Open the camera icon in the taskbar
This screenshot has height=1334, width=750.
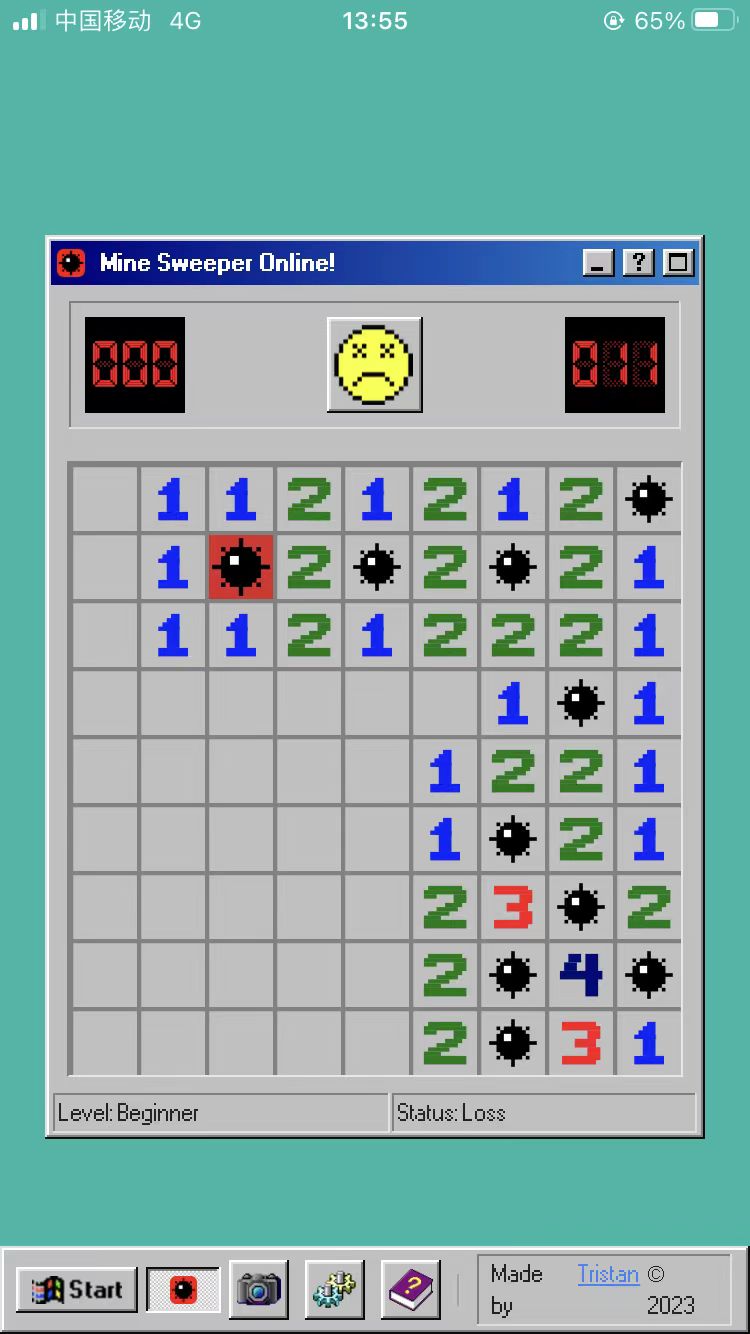[258, 1290]
